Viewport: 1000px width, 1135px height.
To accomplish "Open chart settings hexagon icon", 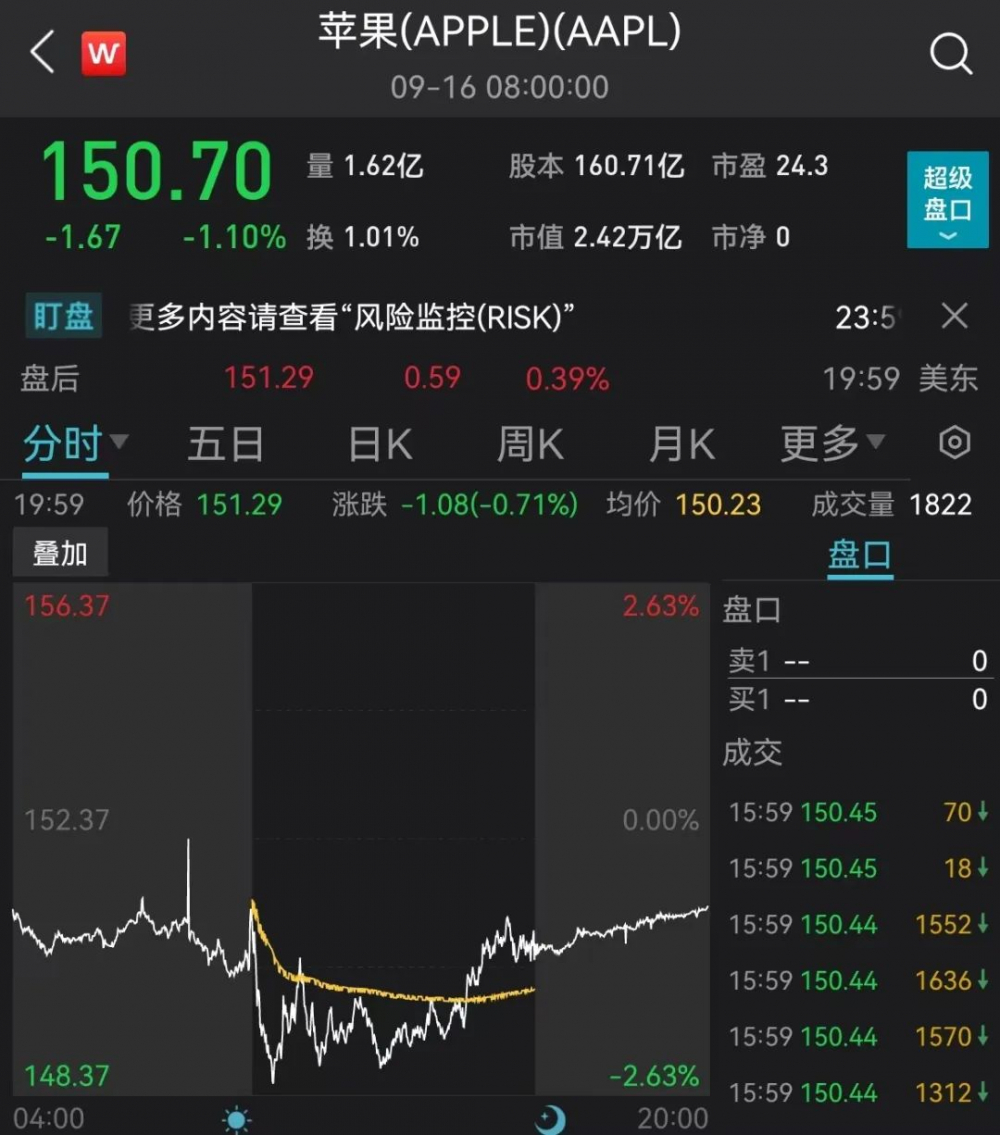I will (x=955, y=443).
